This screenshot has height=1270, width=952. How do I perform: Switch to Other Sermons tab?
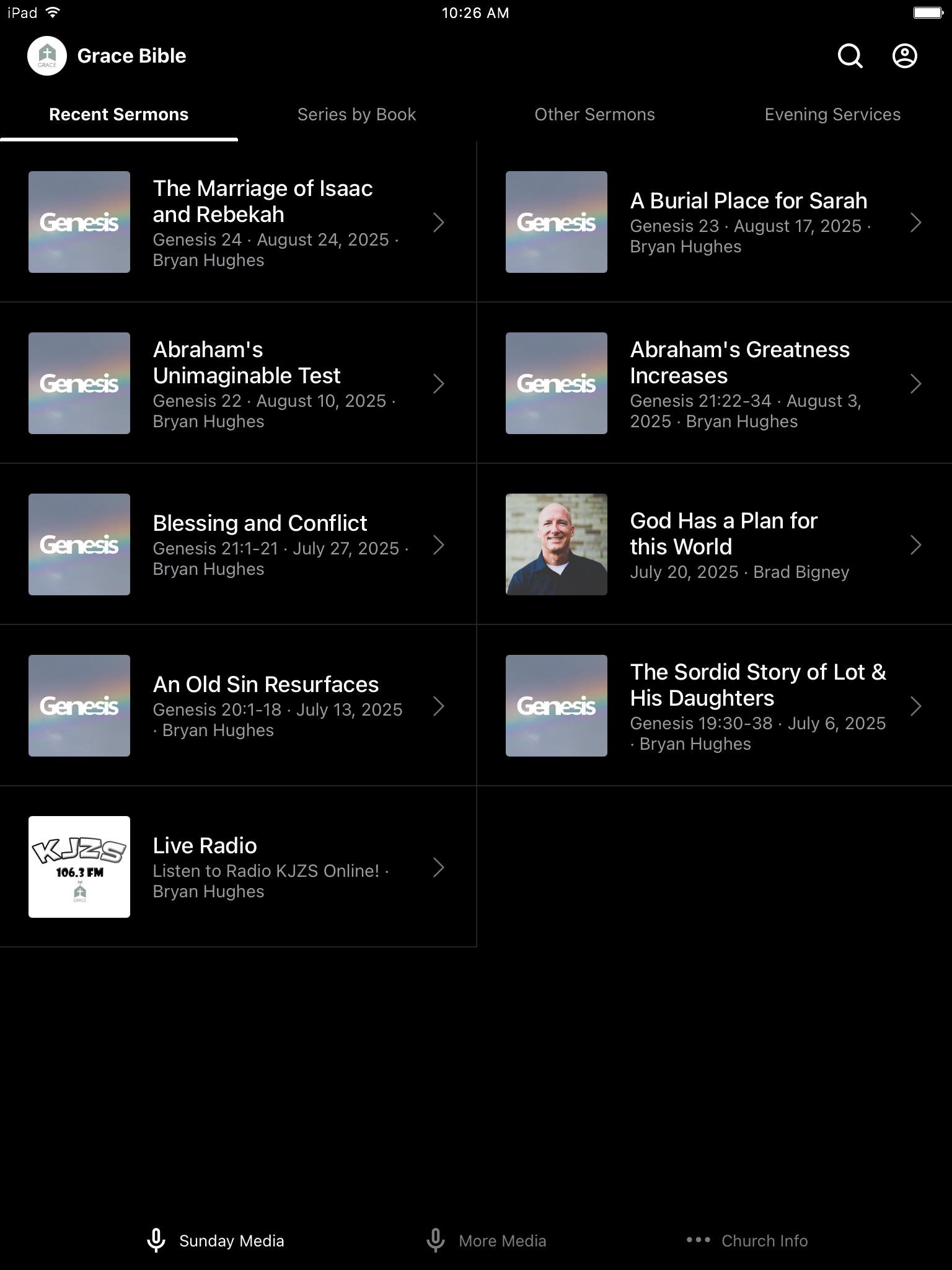(594, 115)
